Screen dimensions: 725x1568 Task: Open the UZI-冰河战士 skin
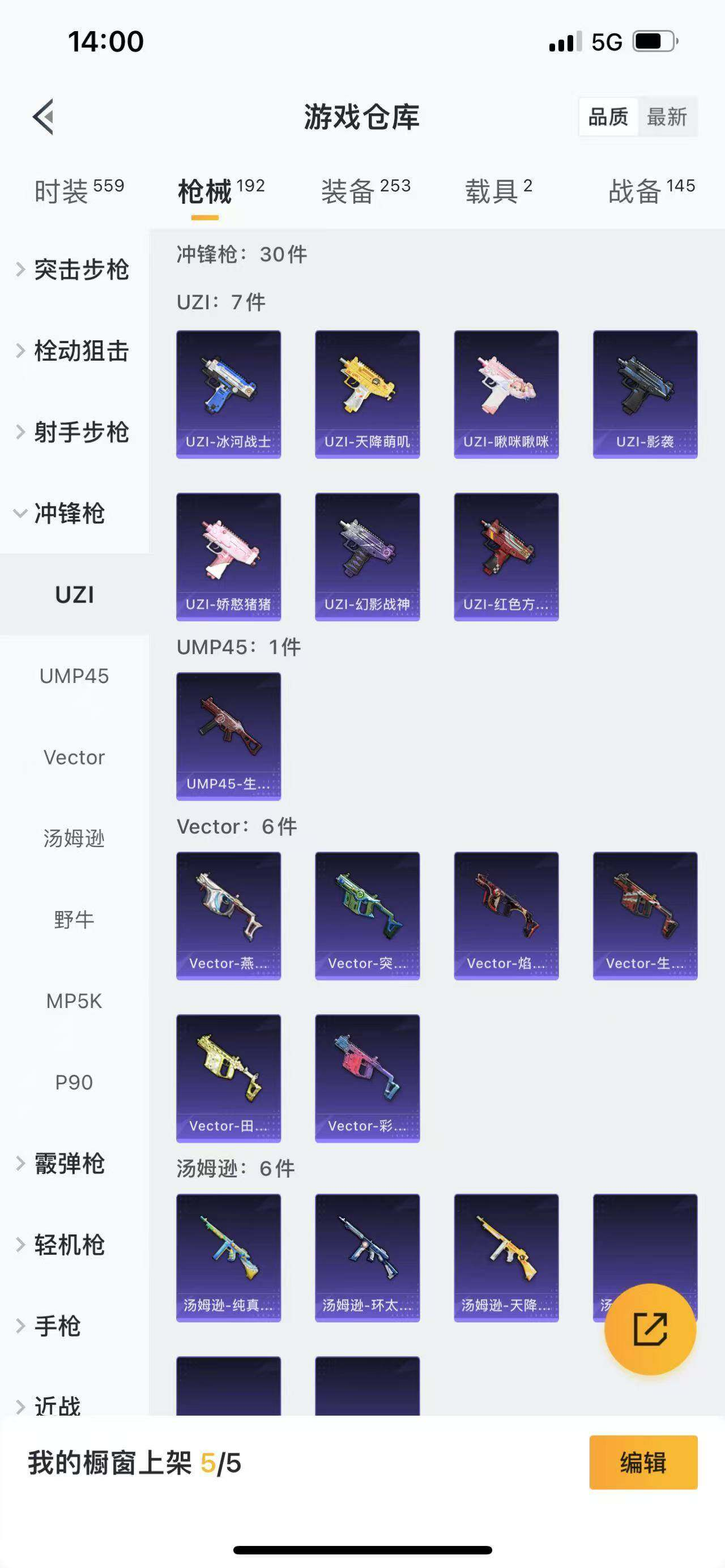click(x=228, y=394)
